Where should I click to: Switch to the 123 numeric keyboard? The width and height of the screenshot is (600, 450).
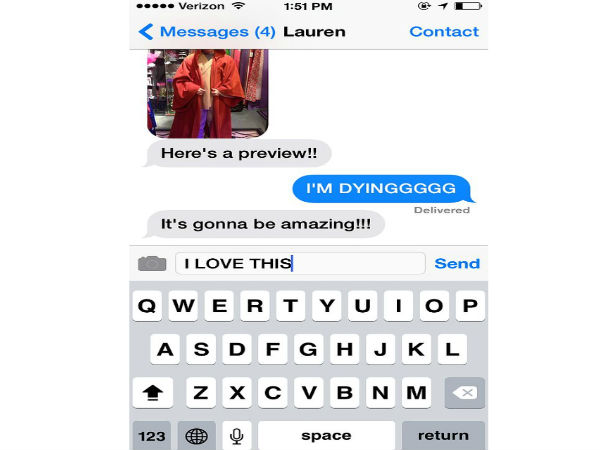coord(152,436)
